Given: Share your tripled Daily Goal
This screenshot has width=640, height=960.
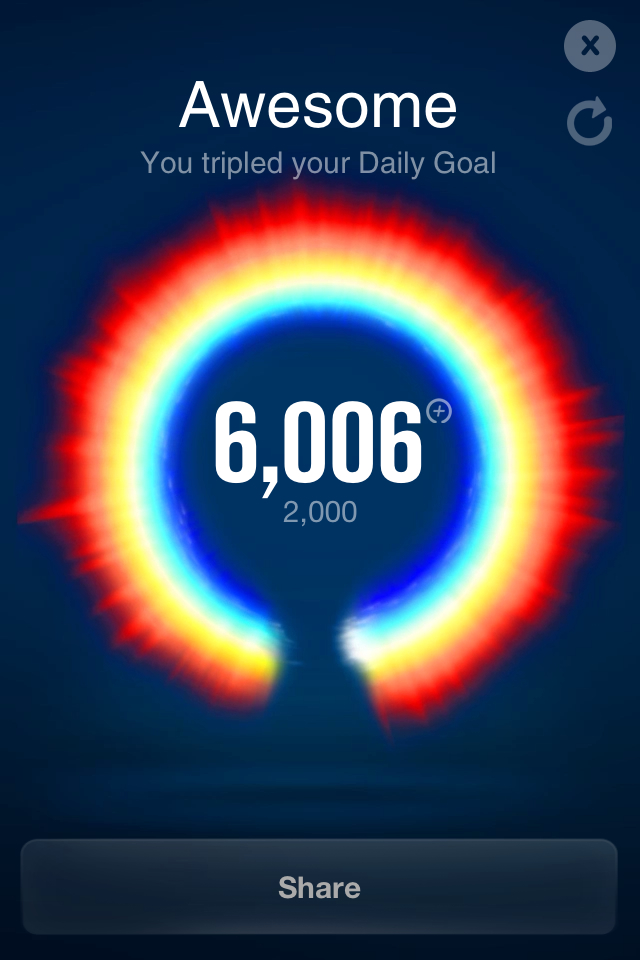Looking at the screenshot, I should (319, 887).
